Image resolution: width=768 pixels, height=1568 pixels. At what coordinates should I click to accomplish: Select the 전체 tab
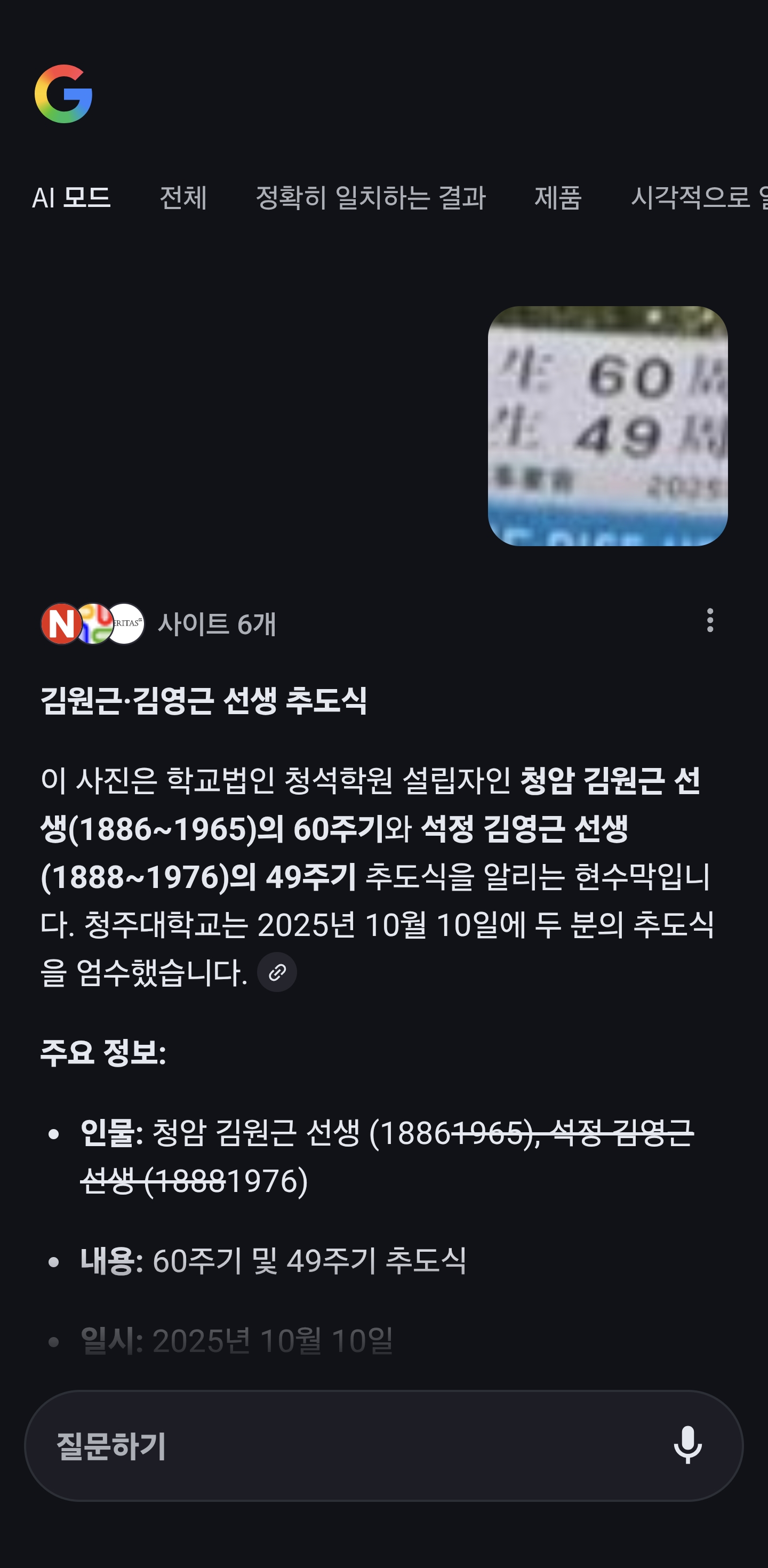pos(183,197)
